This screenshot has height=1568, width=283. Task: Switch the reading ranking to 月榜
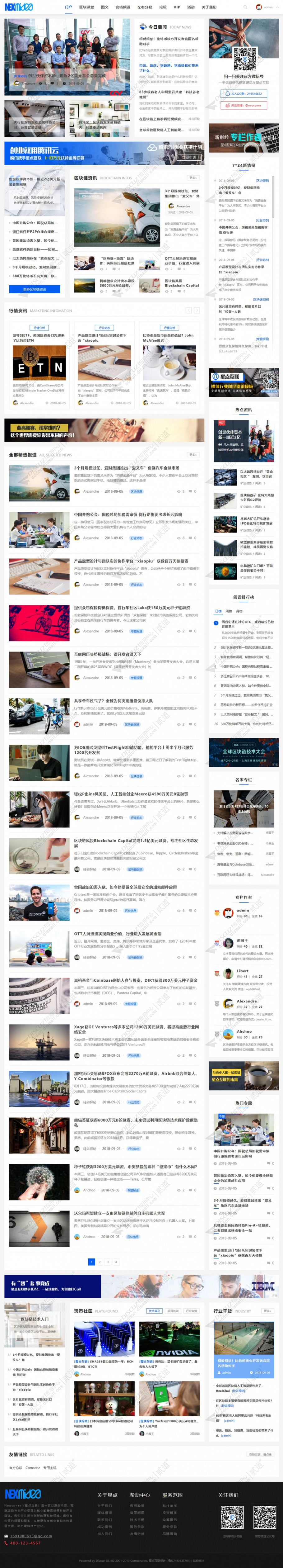(x=239, y=611)
